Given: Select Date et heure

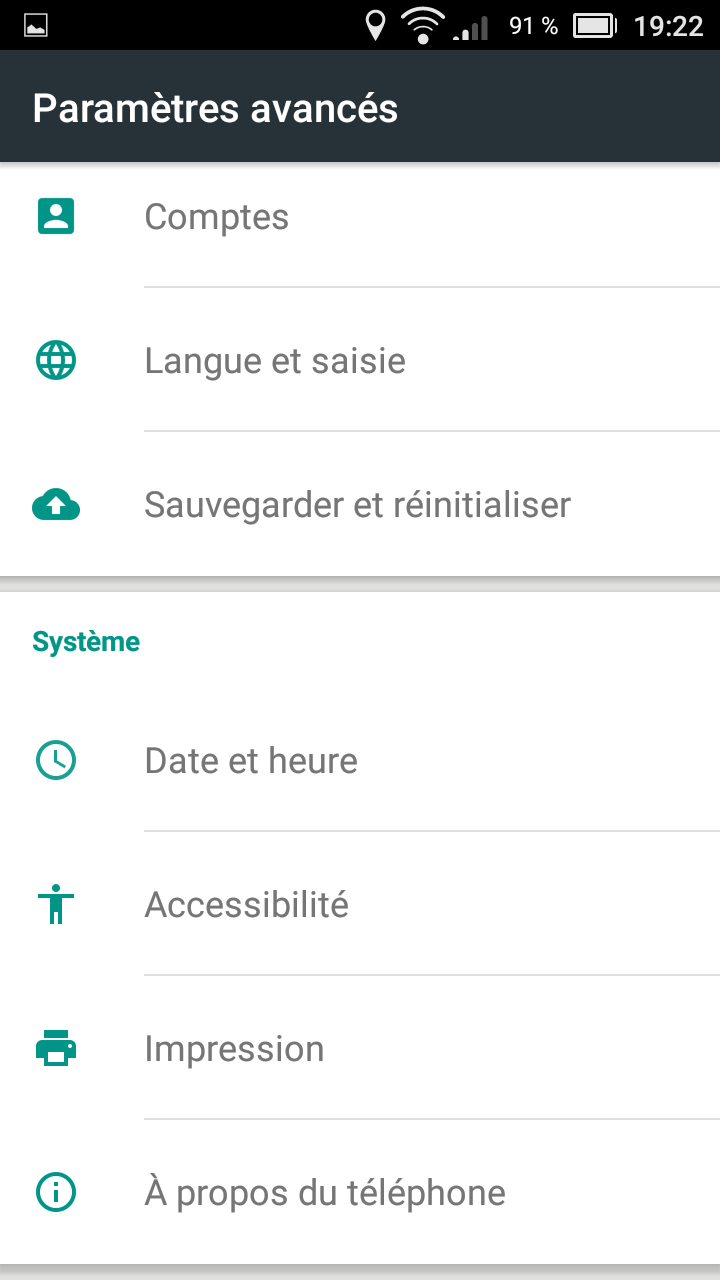Looking at the screenshot, I should coord(360,760).
